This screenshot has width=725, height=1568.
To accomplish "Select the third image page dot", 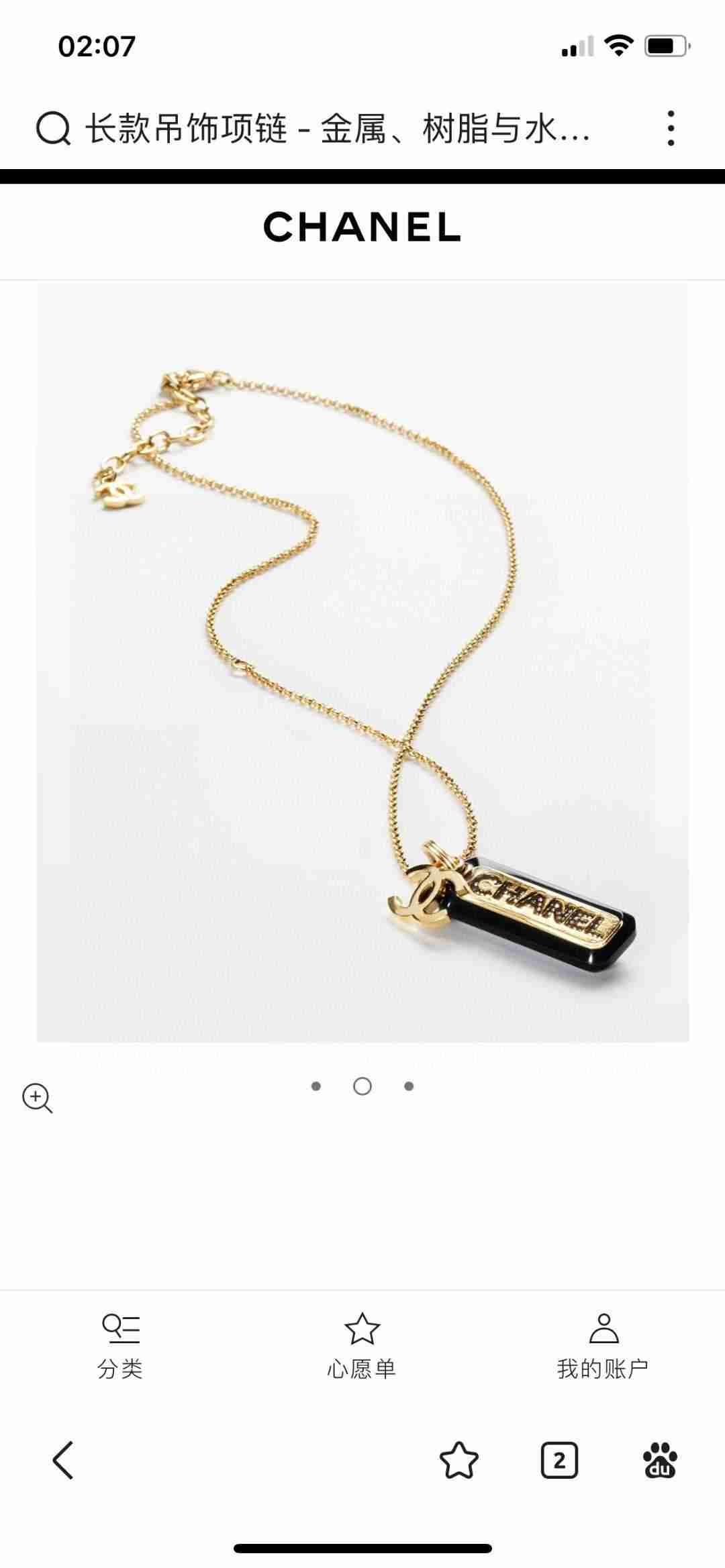I will 409,1086.
